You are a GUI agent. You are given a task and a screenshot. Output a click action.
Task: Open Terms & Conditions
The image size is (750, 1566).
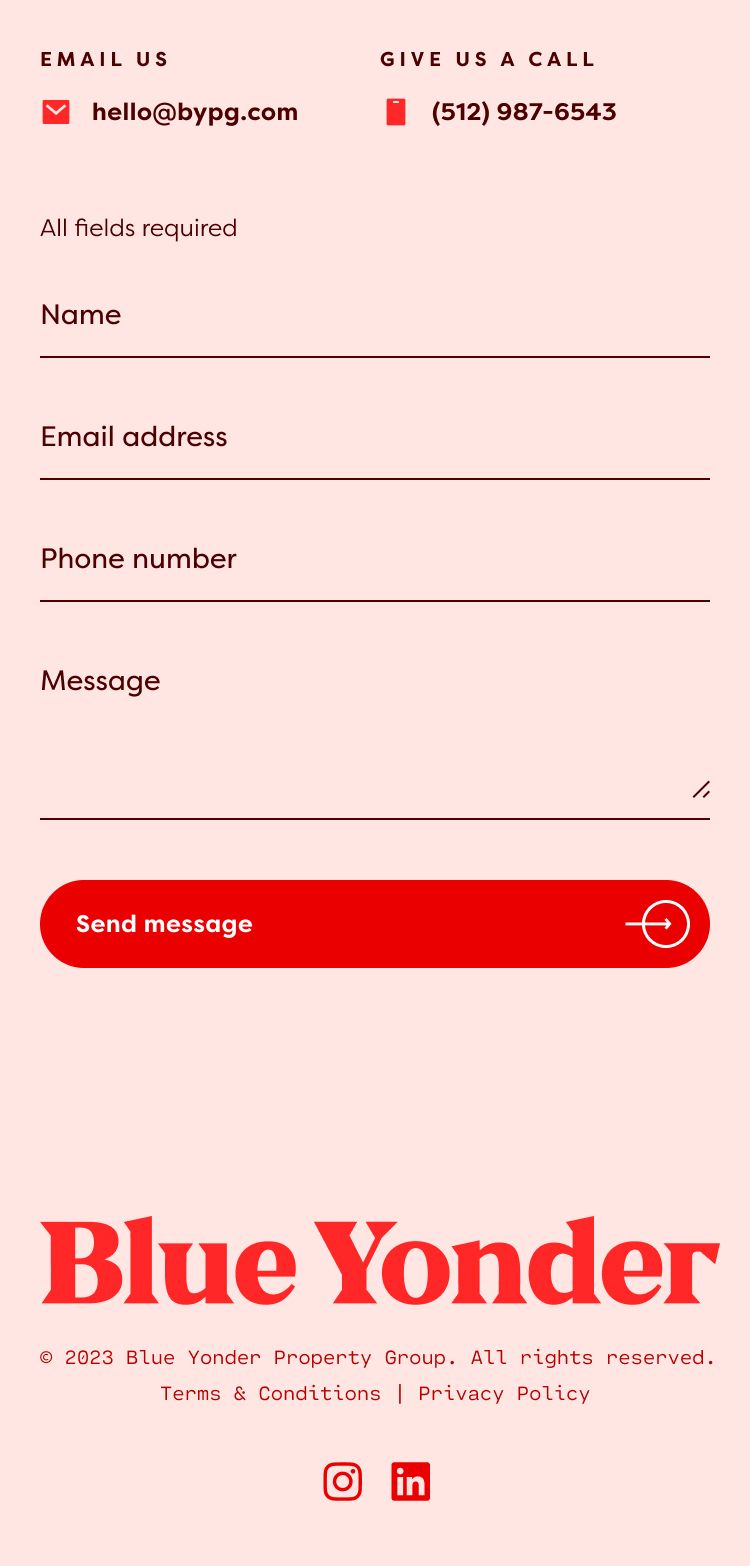click(270, 1393)
